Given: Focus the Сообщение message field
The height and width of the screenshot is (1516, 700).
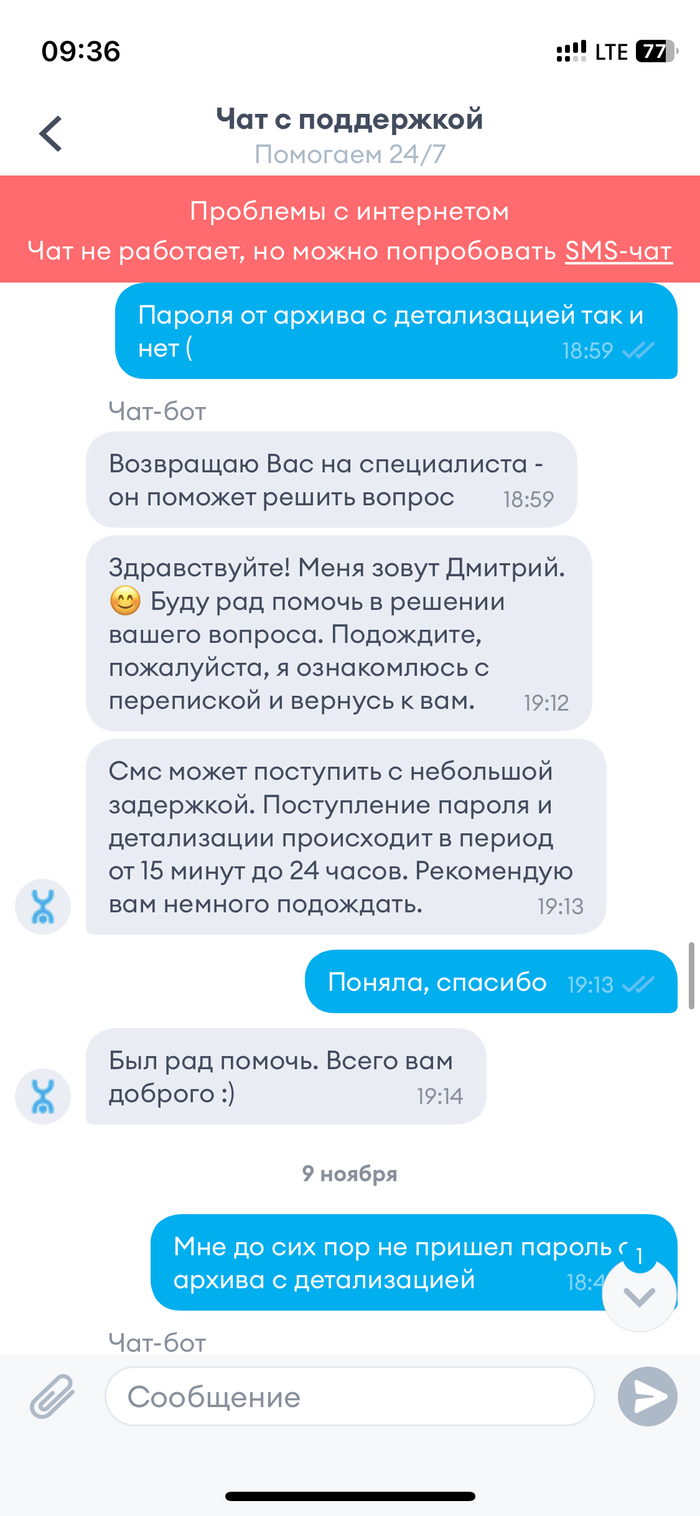Looking at the screenshot, I should 350,1396.
